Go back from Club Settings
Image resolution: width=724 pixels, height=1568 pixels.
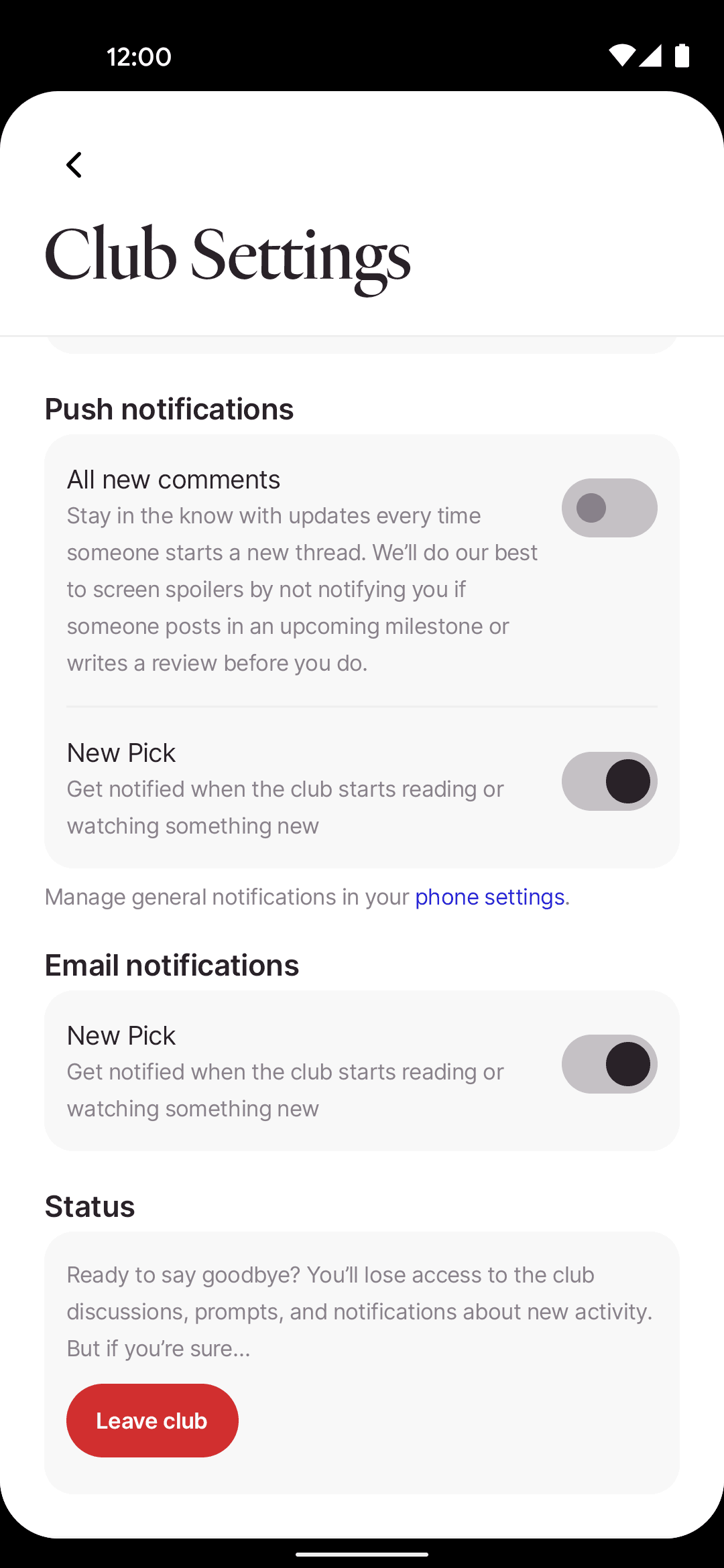click(x=74, y=165)
